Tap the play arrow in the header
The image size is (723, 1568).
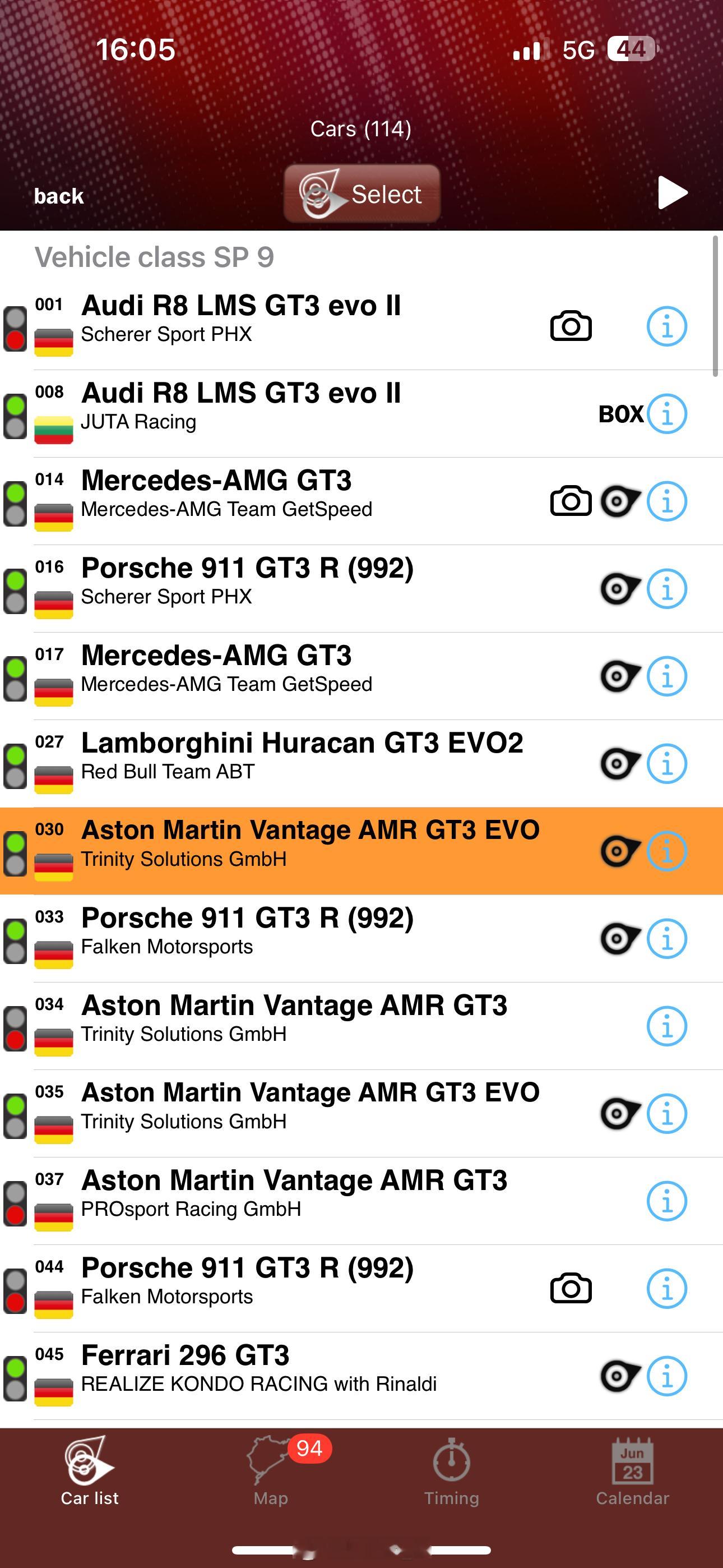pos(673,193)
